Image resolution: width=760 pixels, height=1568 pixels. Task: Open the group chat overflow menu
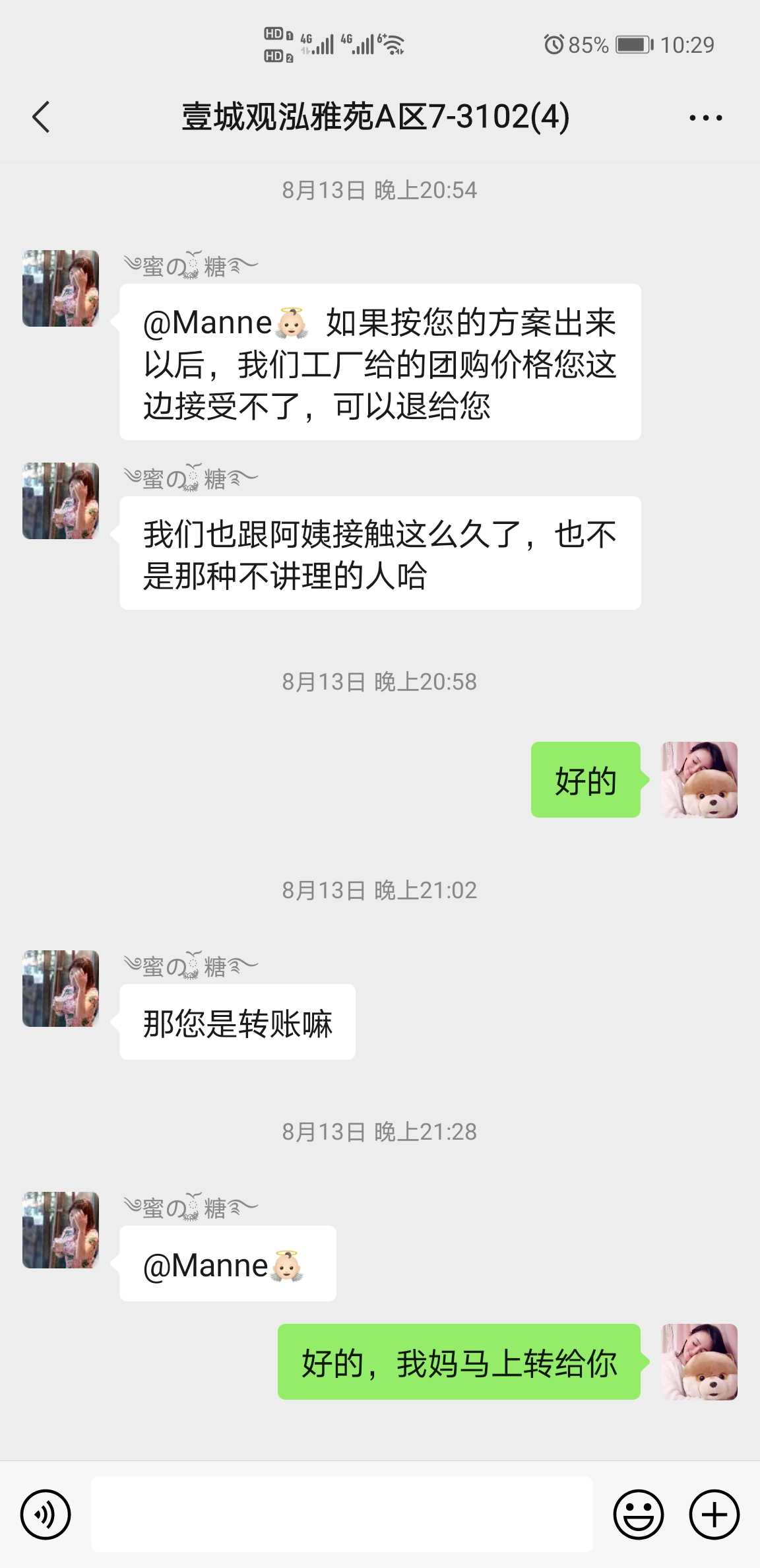pyautogui.click(x=705, y=118)
